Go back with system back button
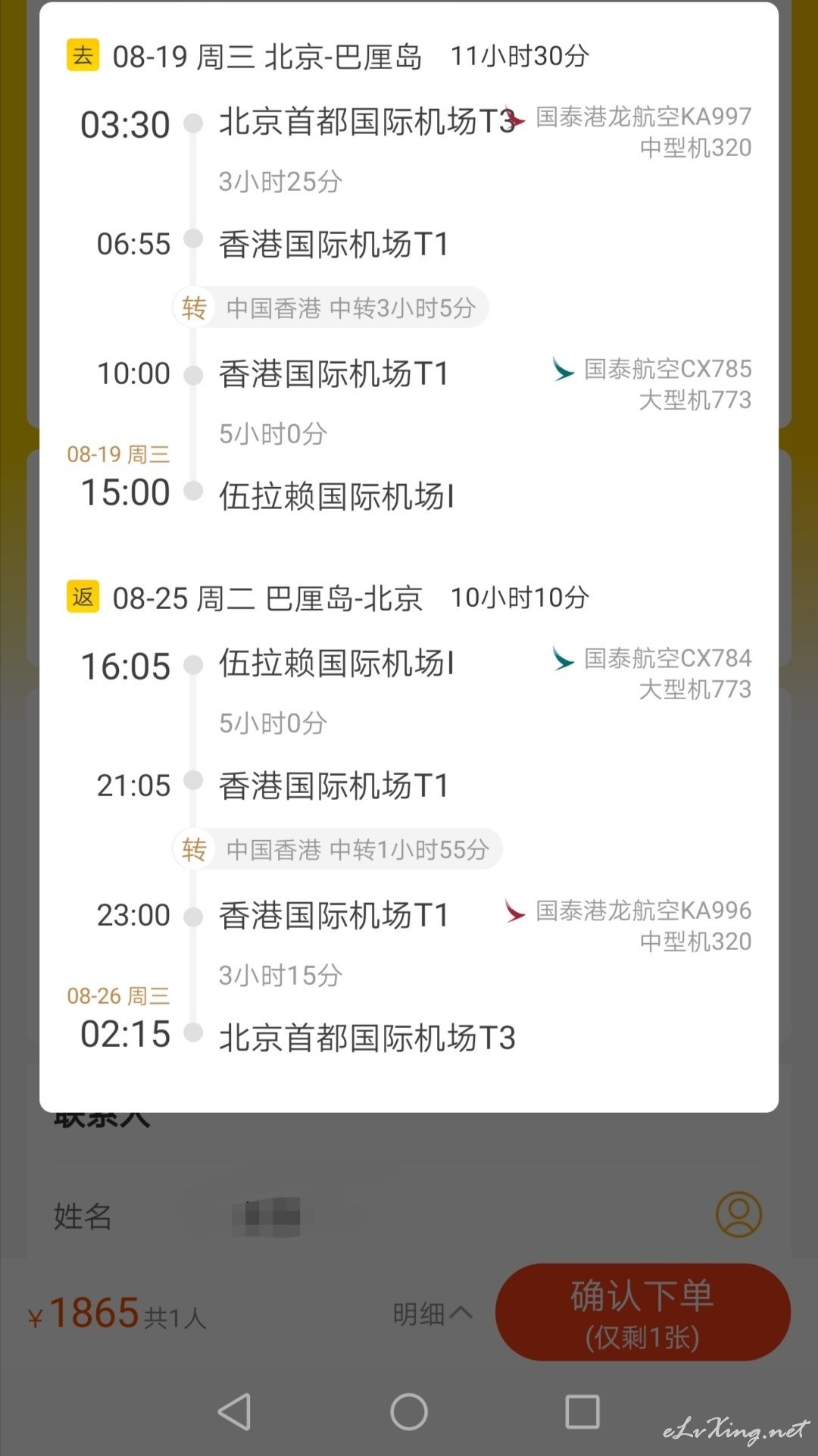Viewport: 818px width, 1456px height. point(234,1412)
